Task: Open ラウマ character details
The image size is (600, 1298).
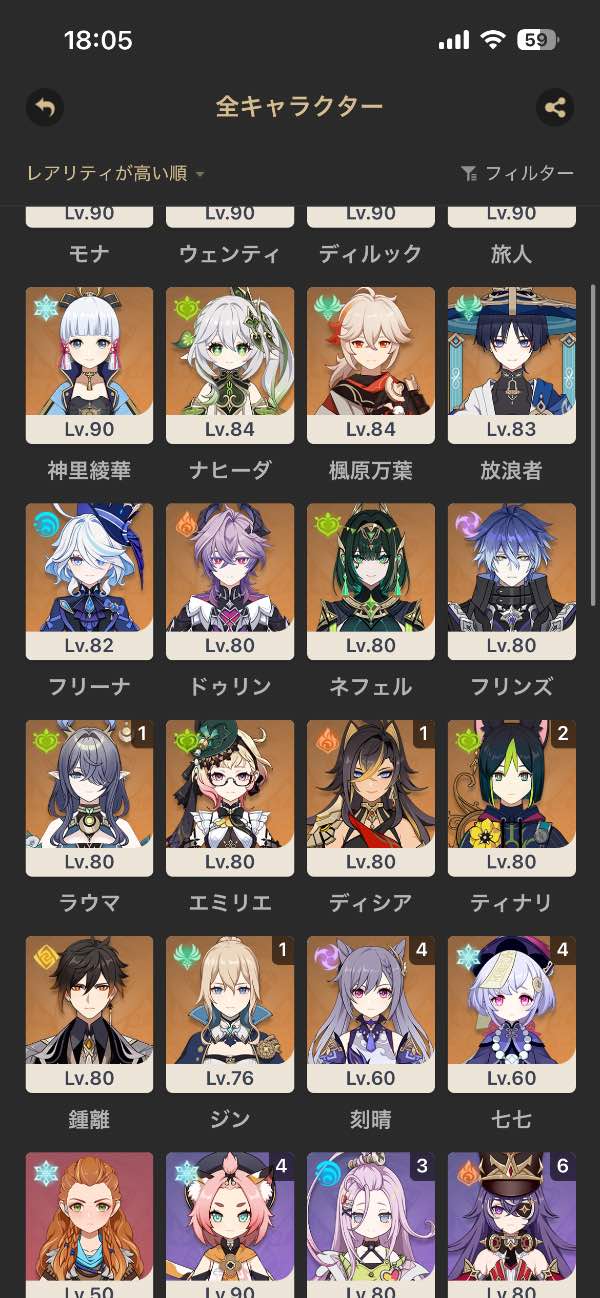Action: click(x=89, y=797)
